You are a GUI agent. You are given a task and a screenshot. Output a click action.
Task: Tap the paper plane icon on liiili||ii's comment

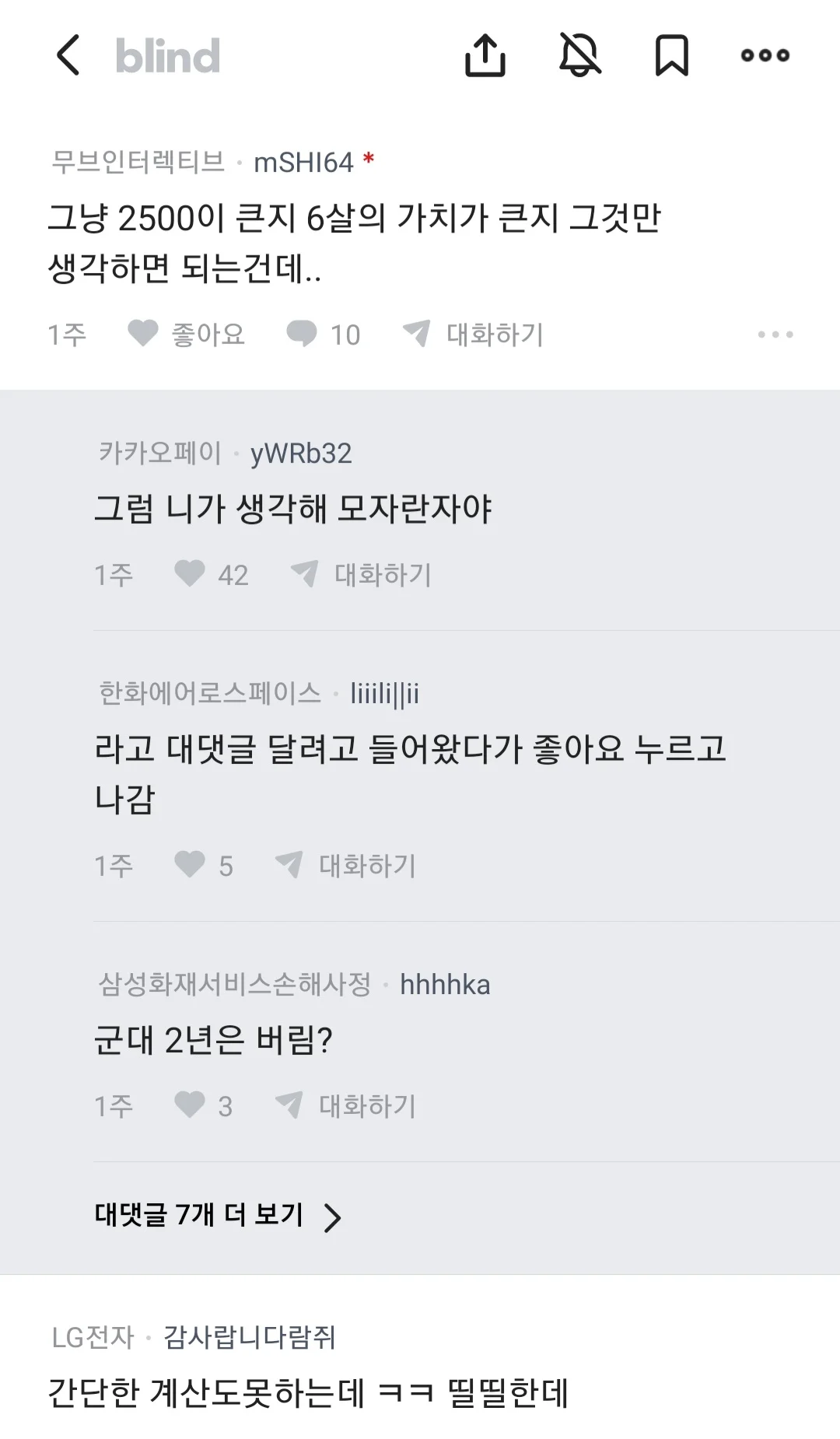click(289, 863)
